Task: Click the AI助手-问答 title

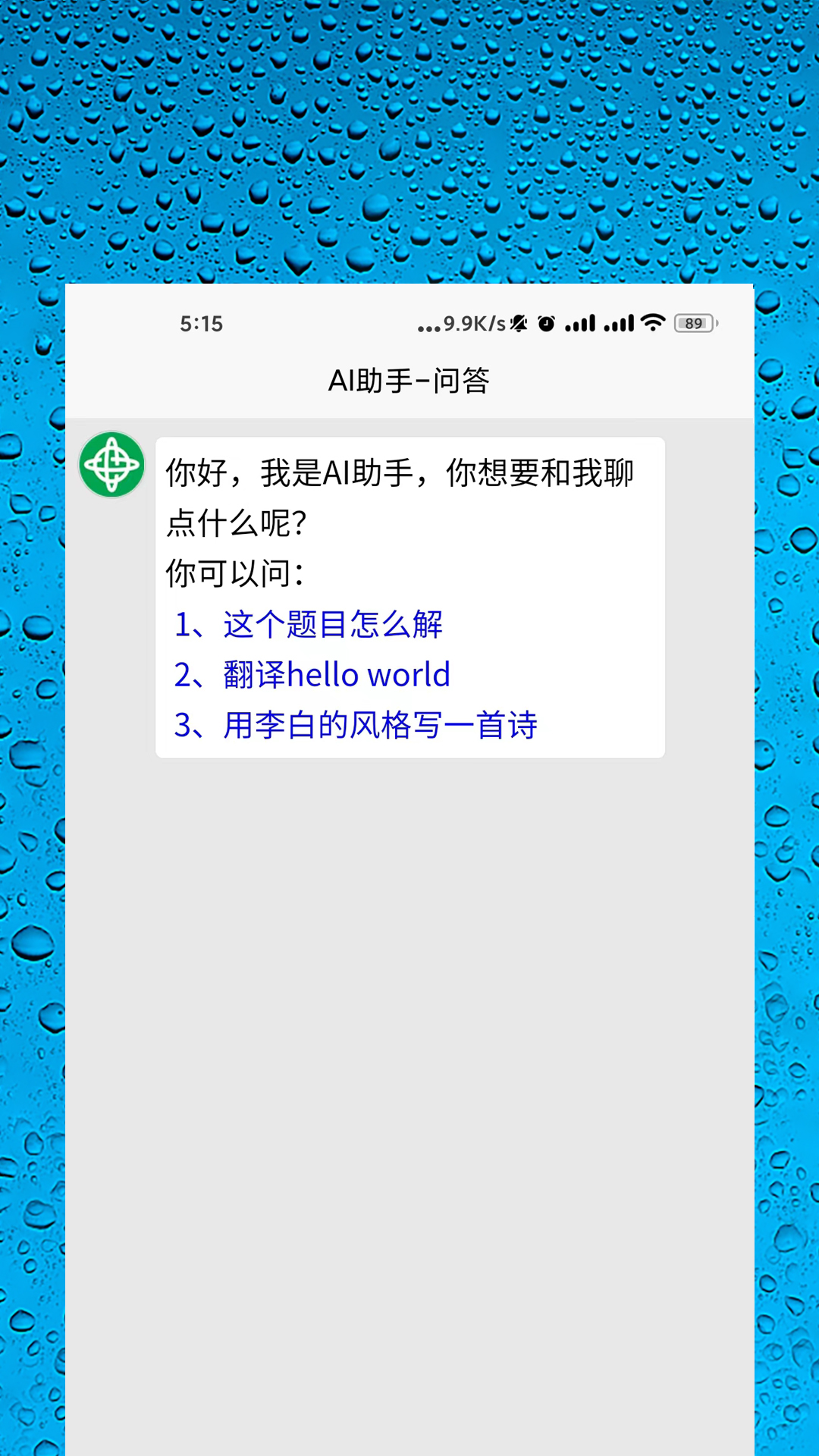Action: click(x=409, y=381)
